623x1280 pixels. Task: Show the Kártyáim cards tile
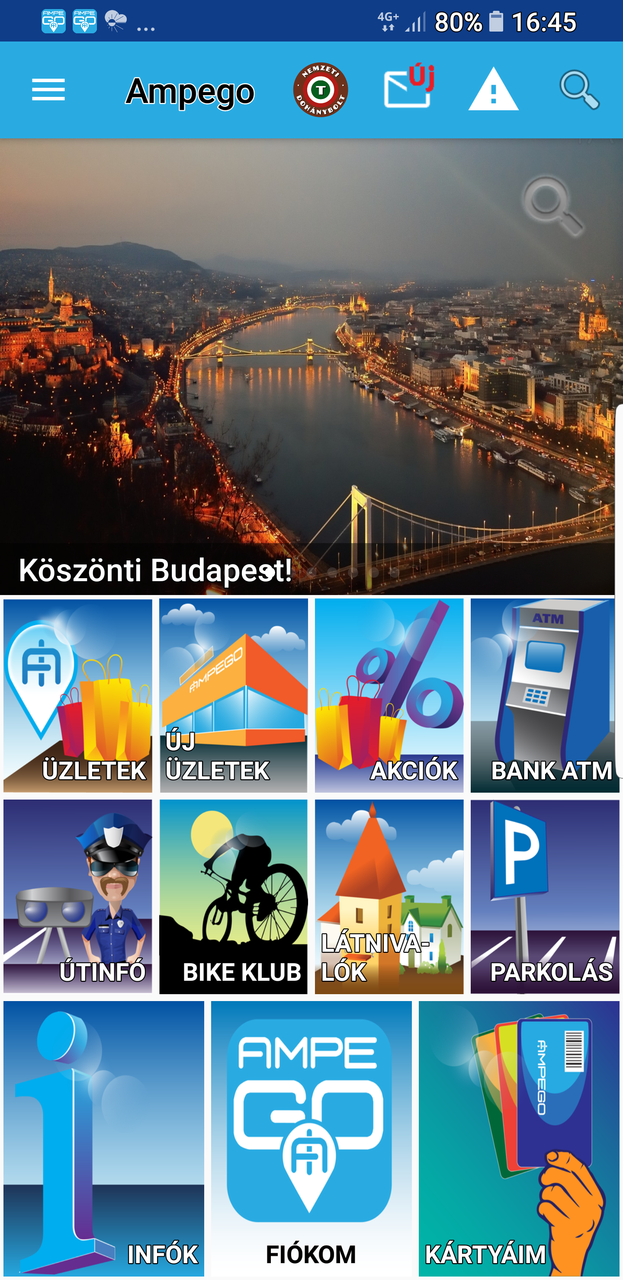(x=518, y=1138)
